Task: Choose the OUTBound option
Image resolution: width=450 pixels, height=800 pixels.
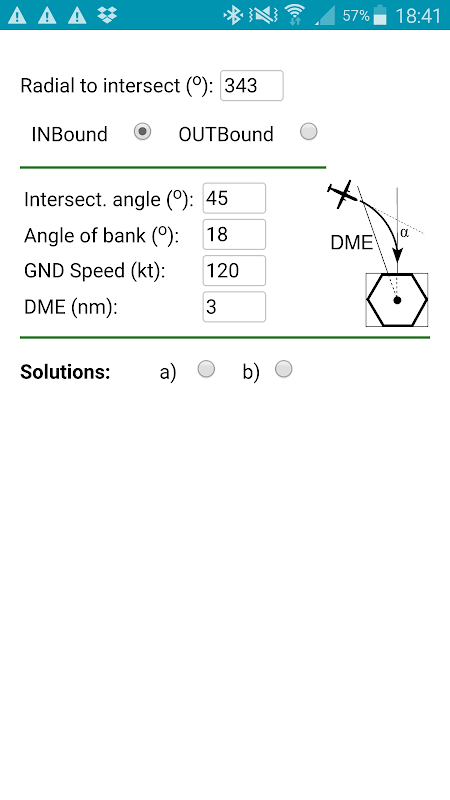Action: coord(308,132)
